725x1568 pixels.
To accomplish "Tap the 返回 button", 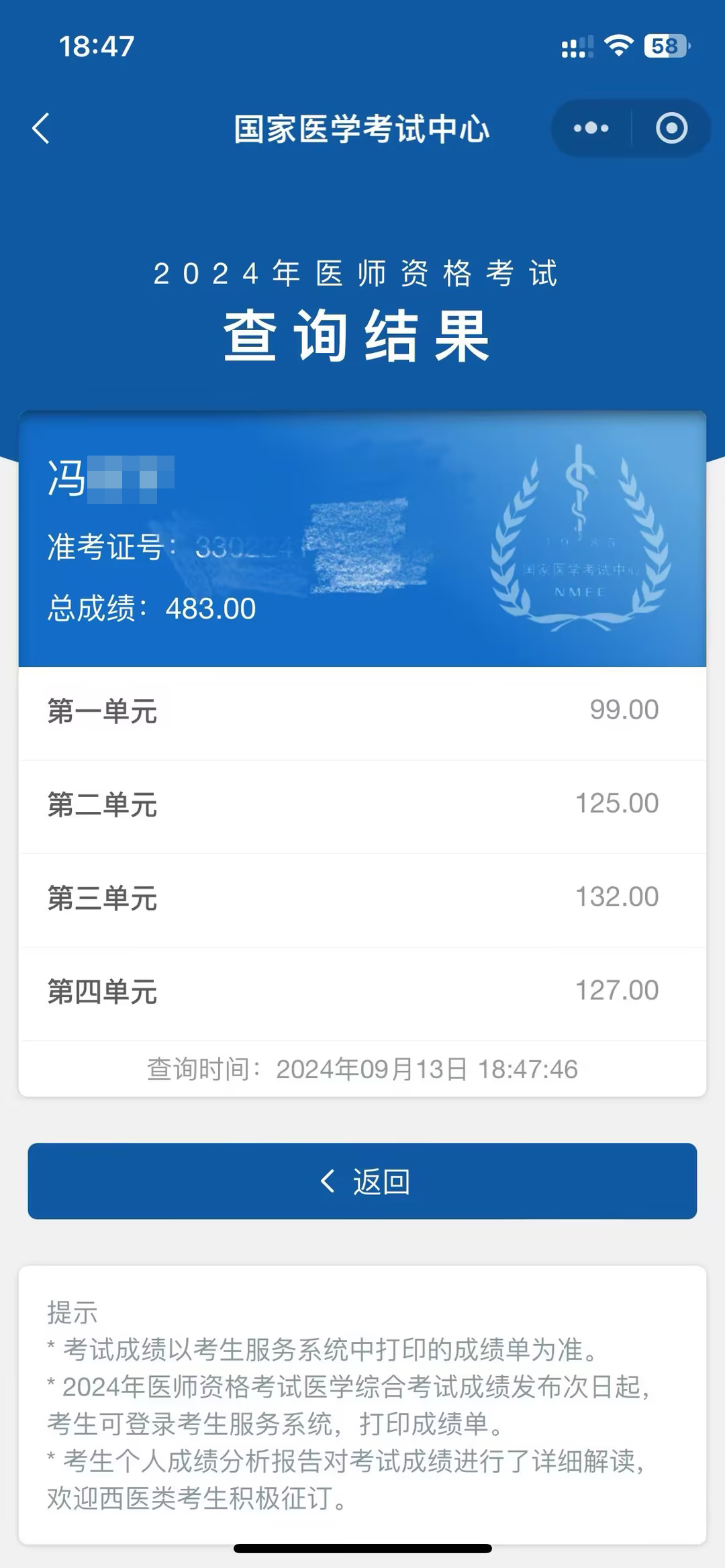I will [x=362, y=1181].
